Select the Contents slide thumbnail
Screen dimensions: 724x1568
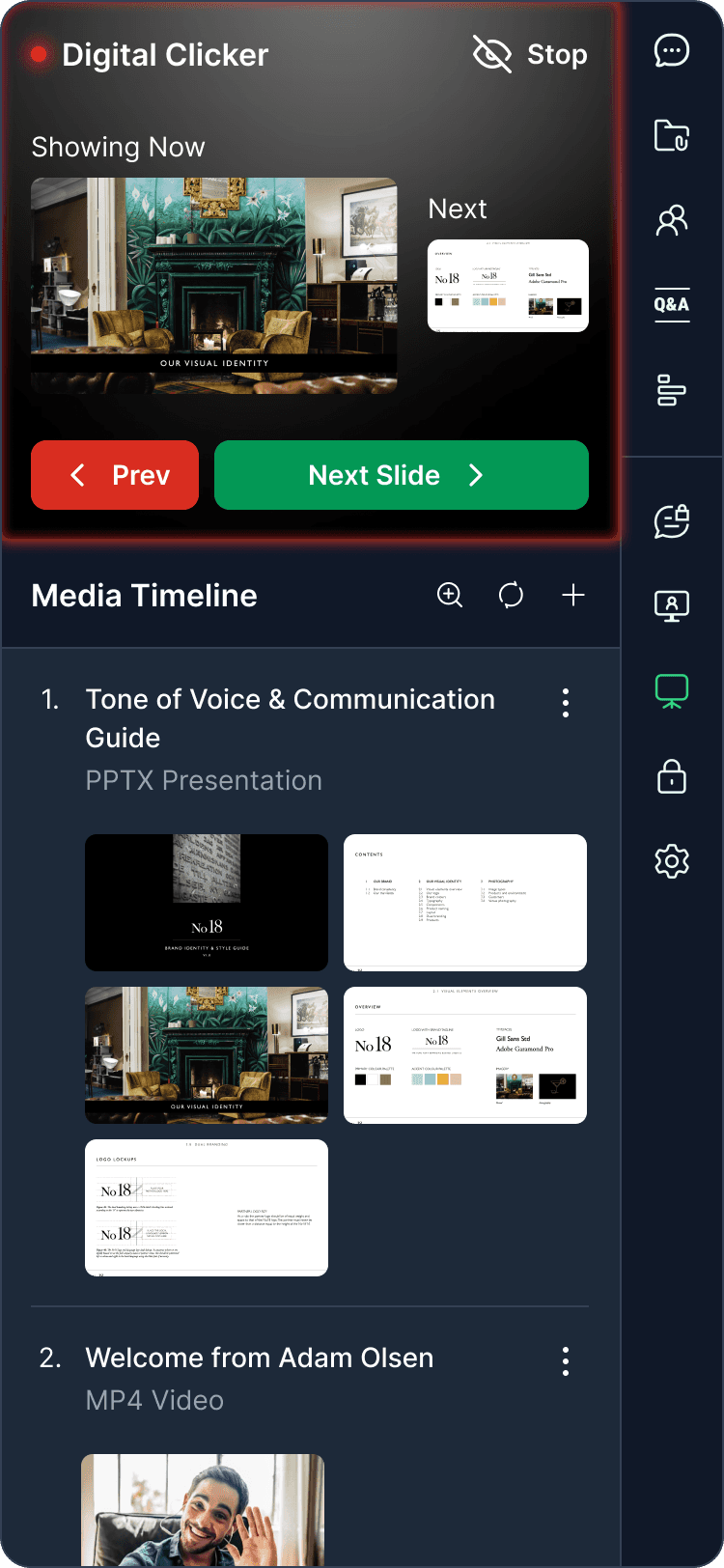pos(465,903)
